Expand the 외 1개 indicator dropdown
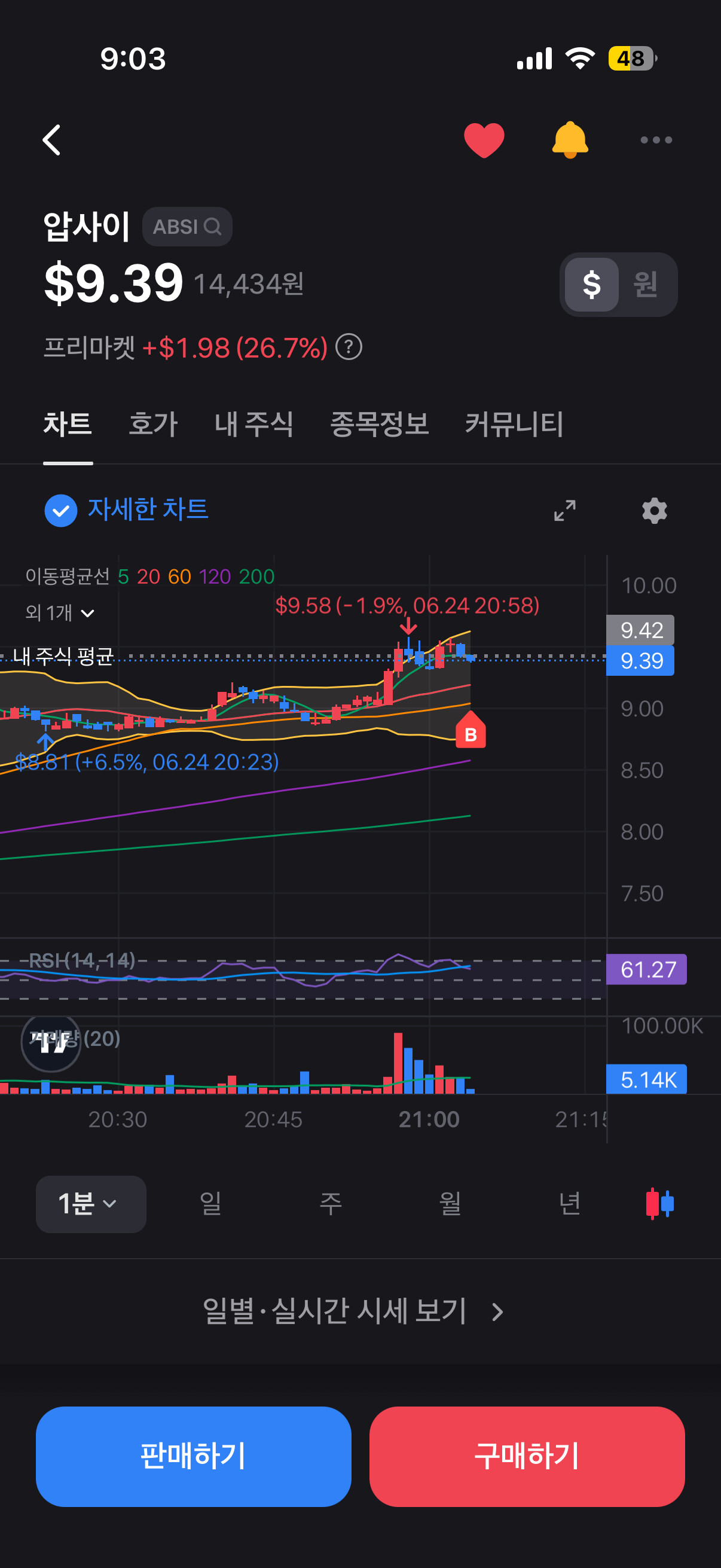 click(60, 612)
